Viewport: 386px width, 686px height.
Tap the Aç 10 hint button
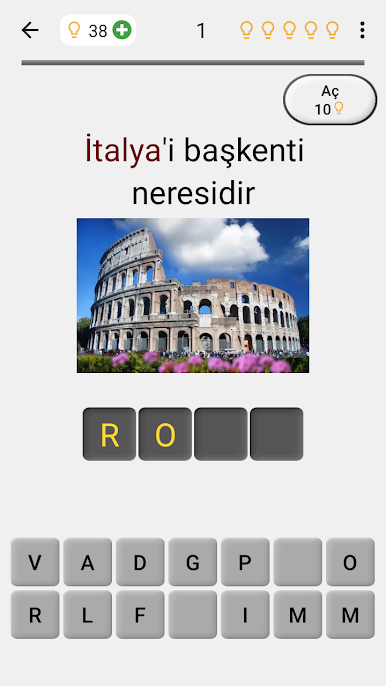[x=330, y=99]
